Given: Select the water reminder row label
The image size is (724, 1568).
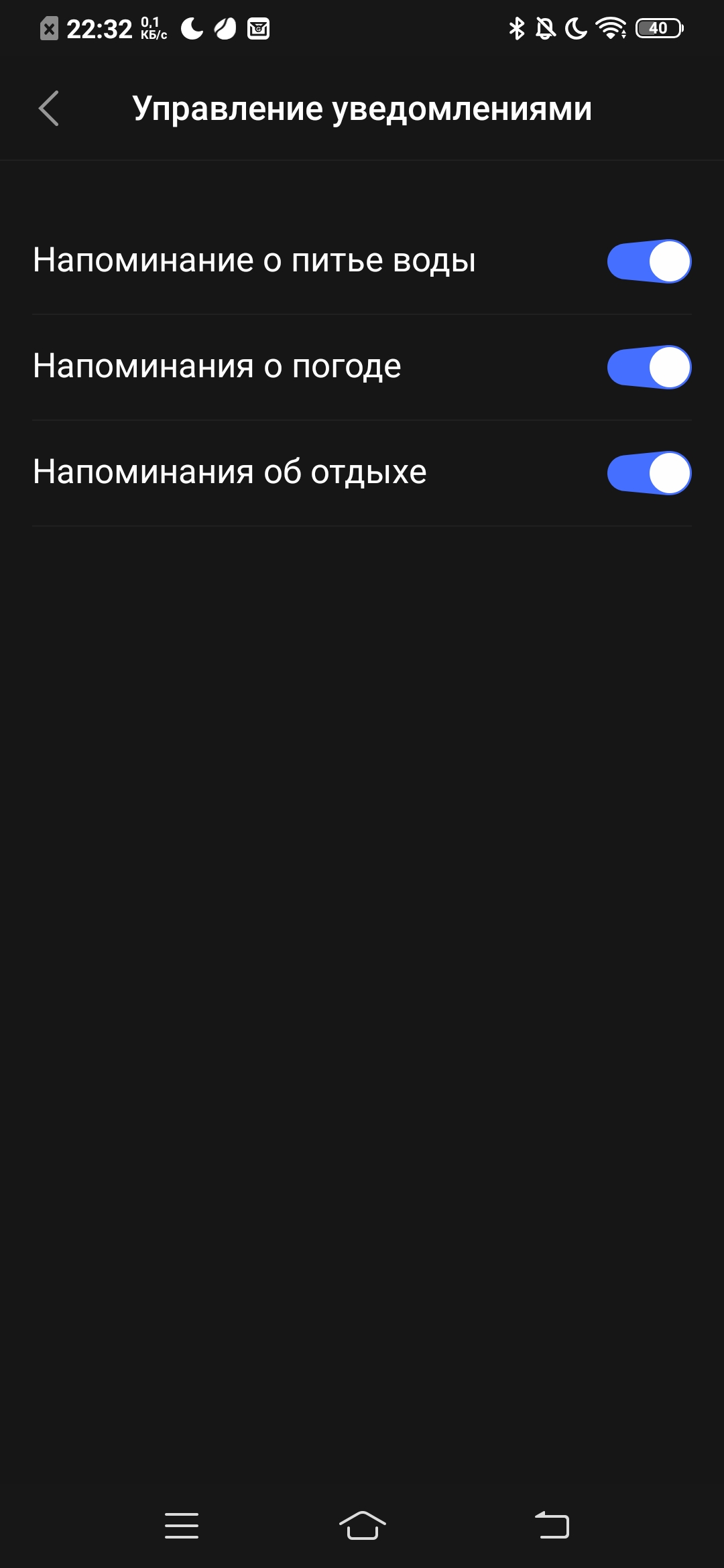Looking at the screenshot, I should click(x=255, y=261).
